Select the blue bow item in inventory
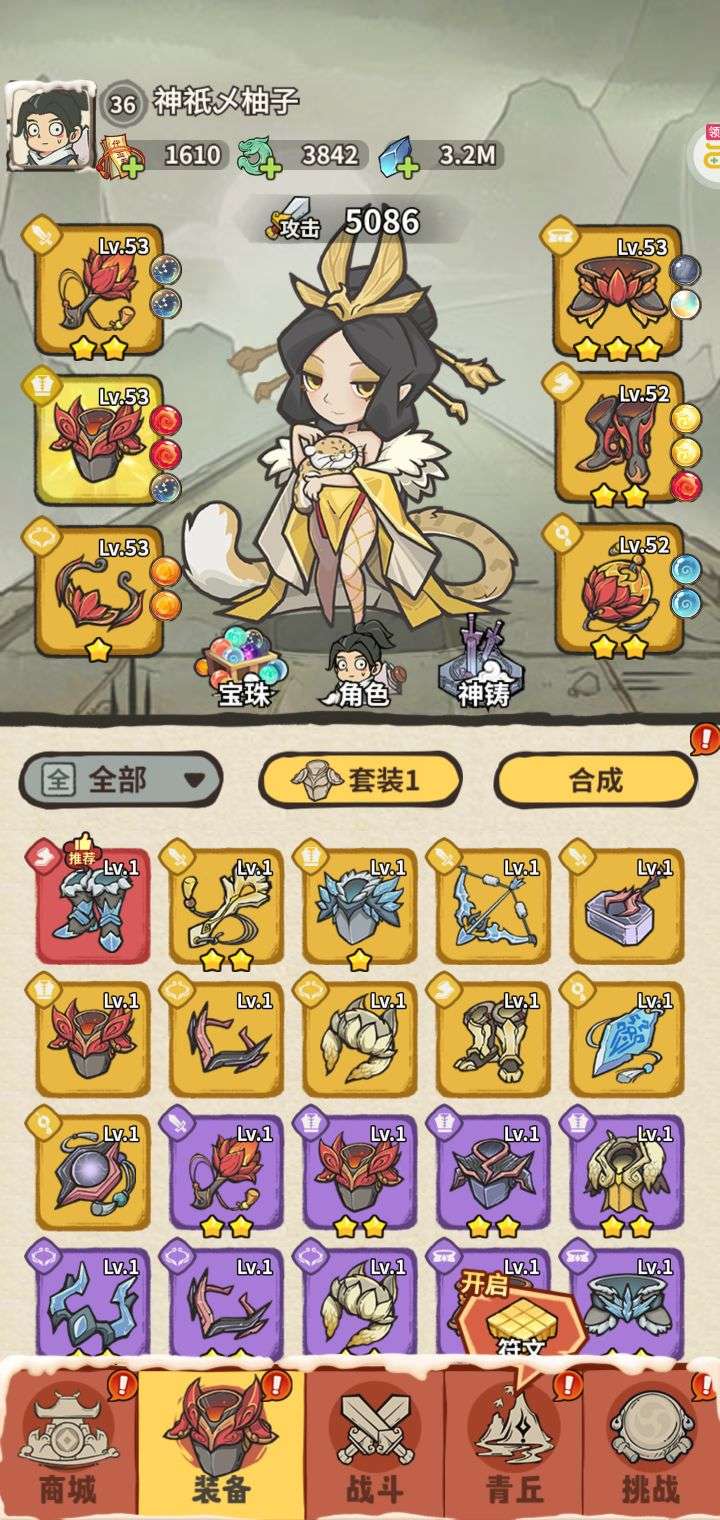720x1520 pixels. 494,906
